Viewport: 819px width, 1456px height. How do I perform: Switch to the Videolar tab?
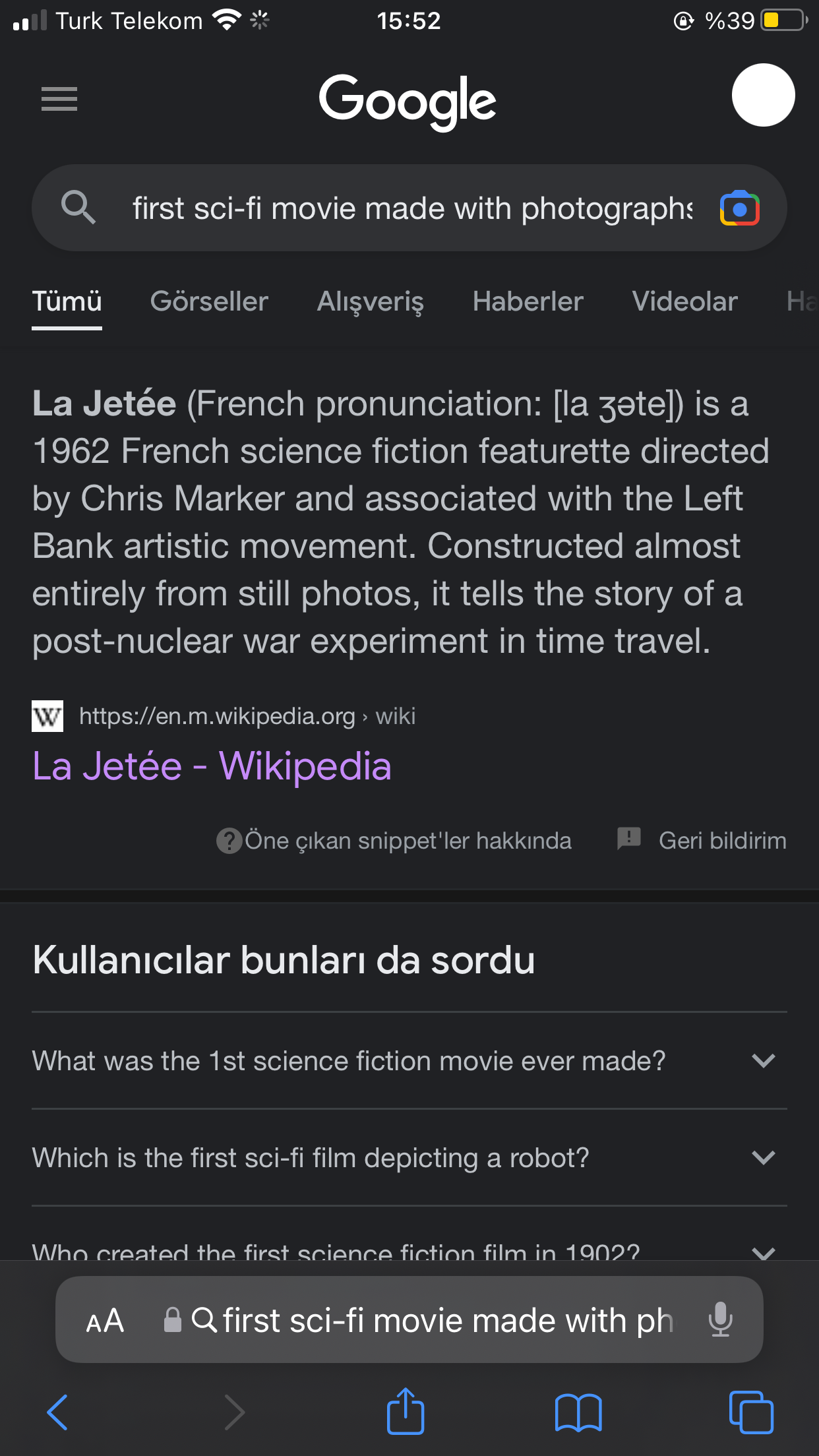tap(684, 301)
